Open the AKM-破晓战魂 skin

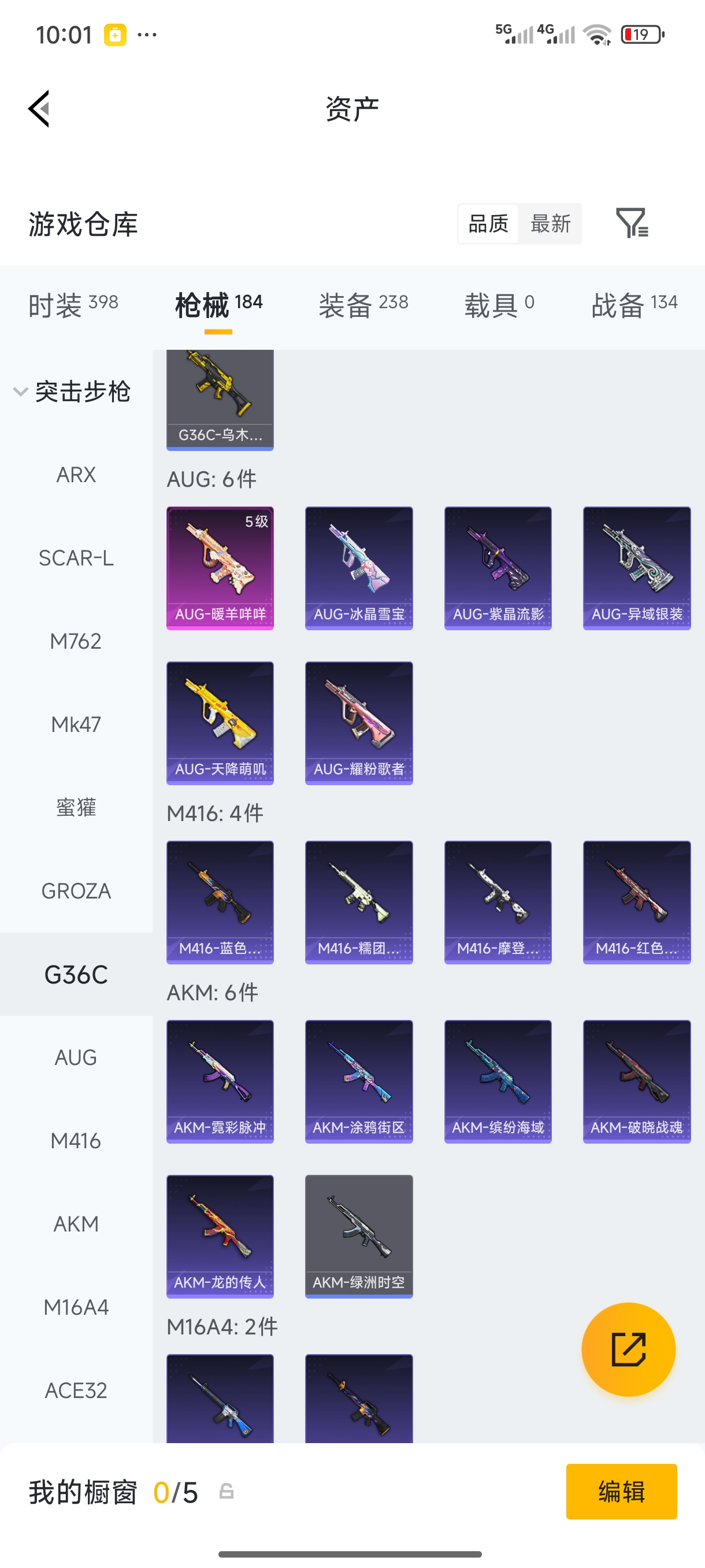pos(636,1081)
